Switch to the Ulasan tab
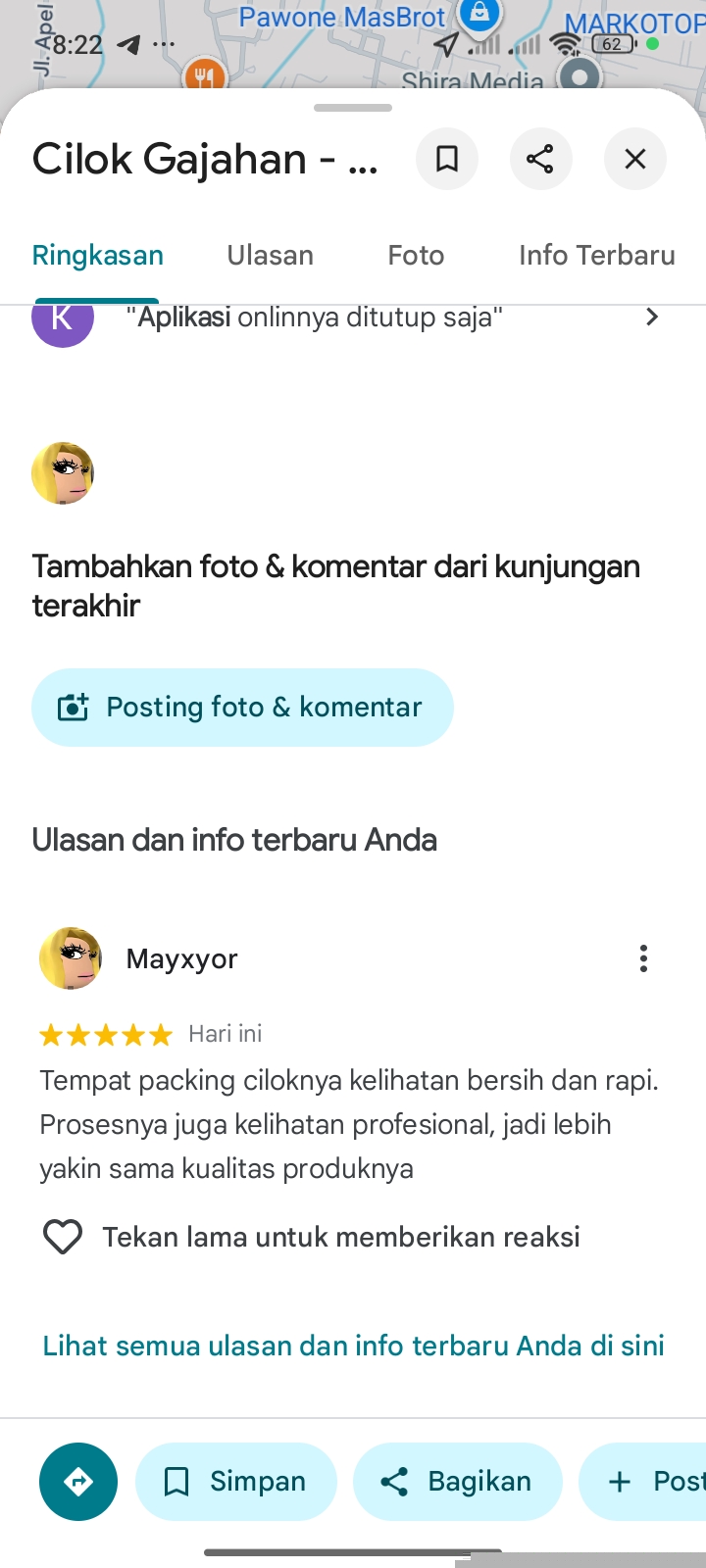 point(271,256)
